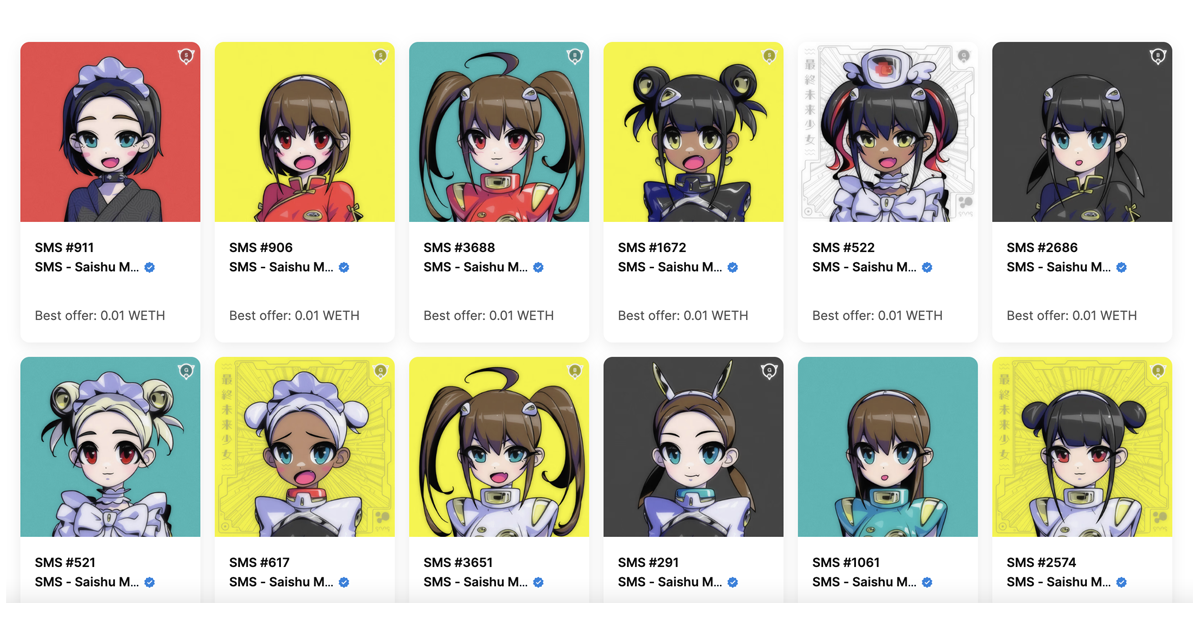View details of SMS #2686
1200x630 pixels.
point(1081,133)
